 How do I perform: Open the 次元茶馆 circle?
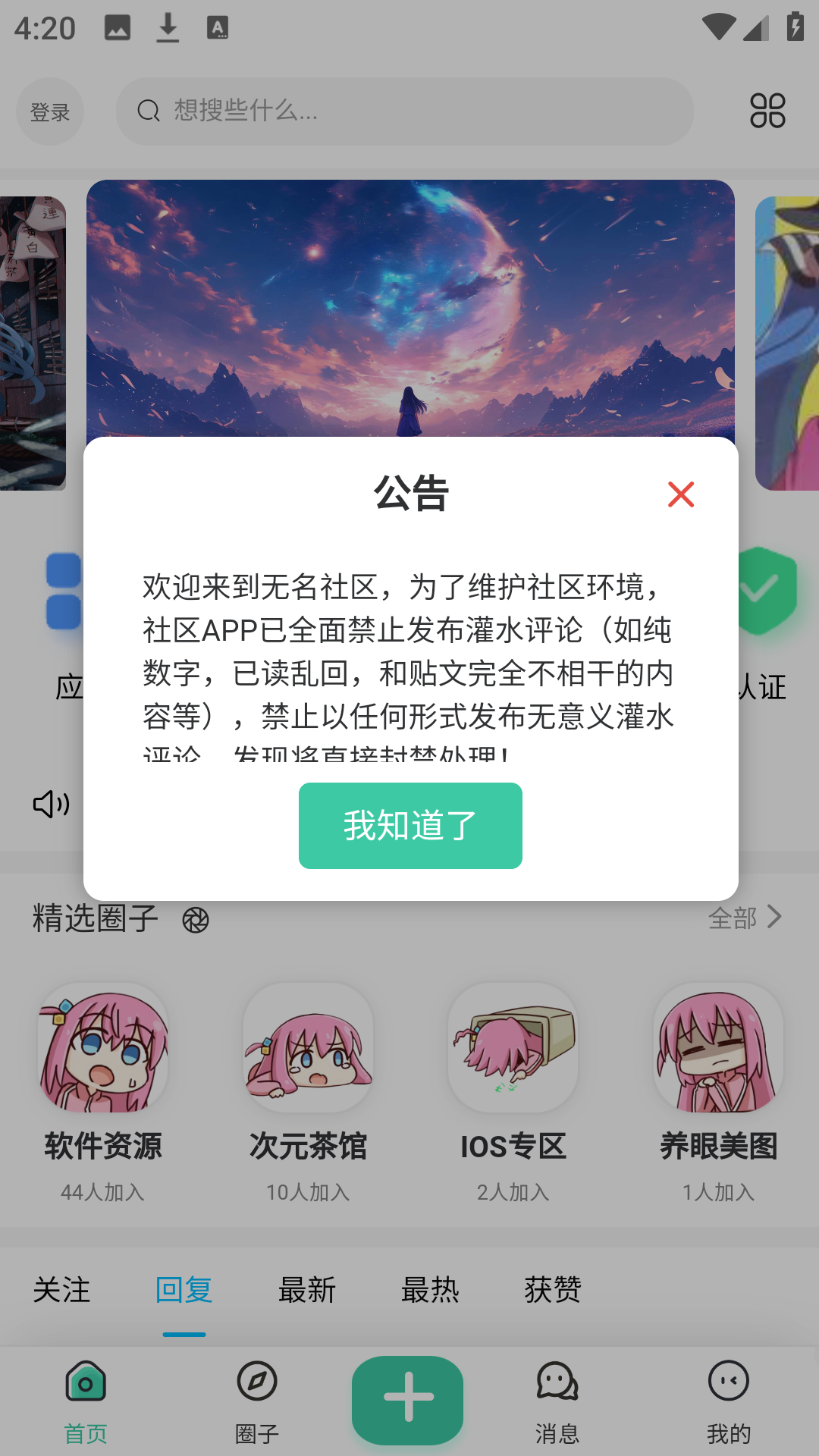(x=308, y=1092)
